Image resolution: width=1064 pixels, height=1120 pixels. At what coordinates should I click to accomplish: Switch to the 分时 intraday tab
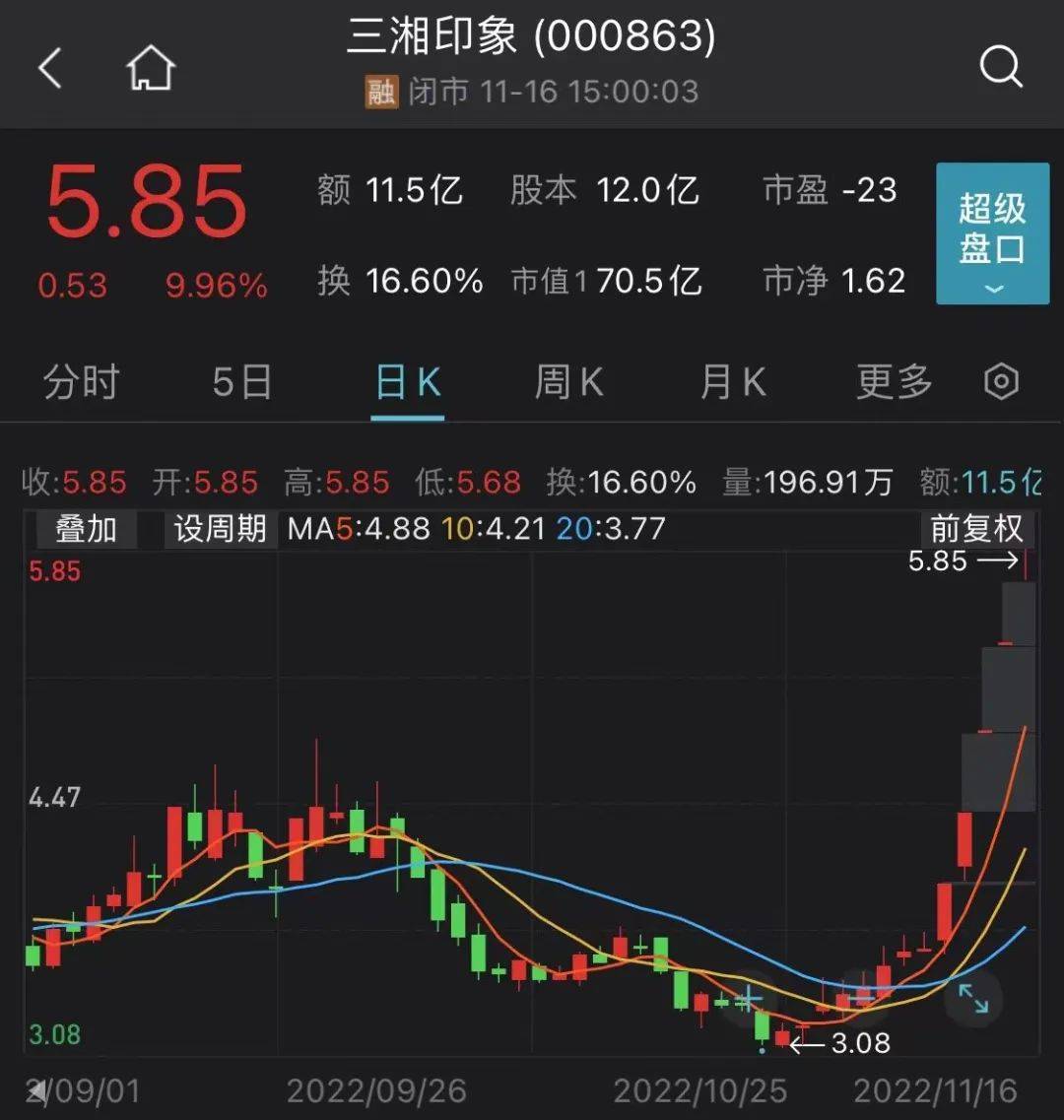[x=81, y=383]
